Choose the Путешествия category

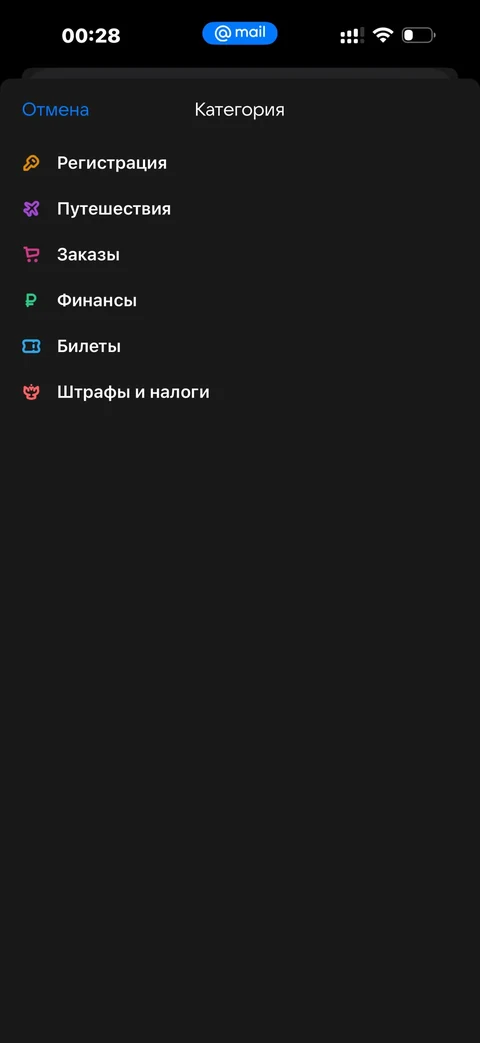click(240, 209)
